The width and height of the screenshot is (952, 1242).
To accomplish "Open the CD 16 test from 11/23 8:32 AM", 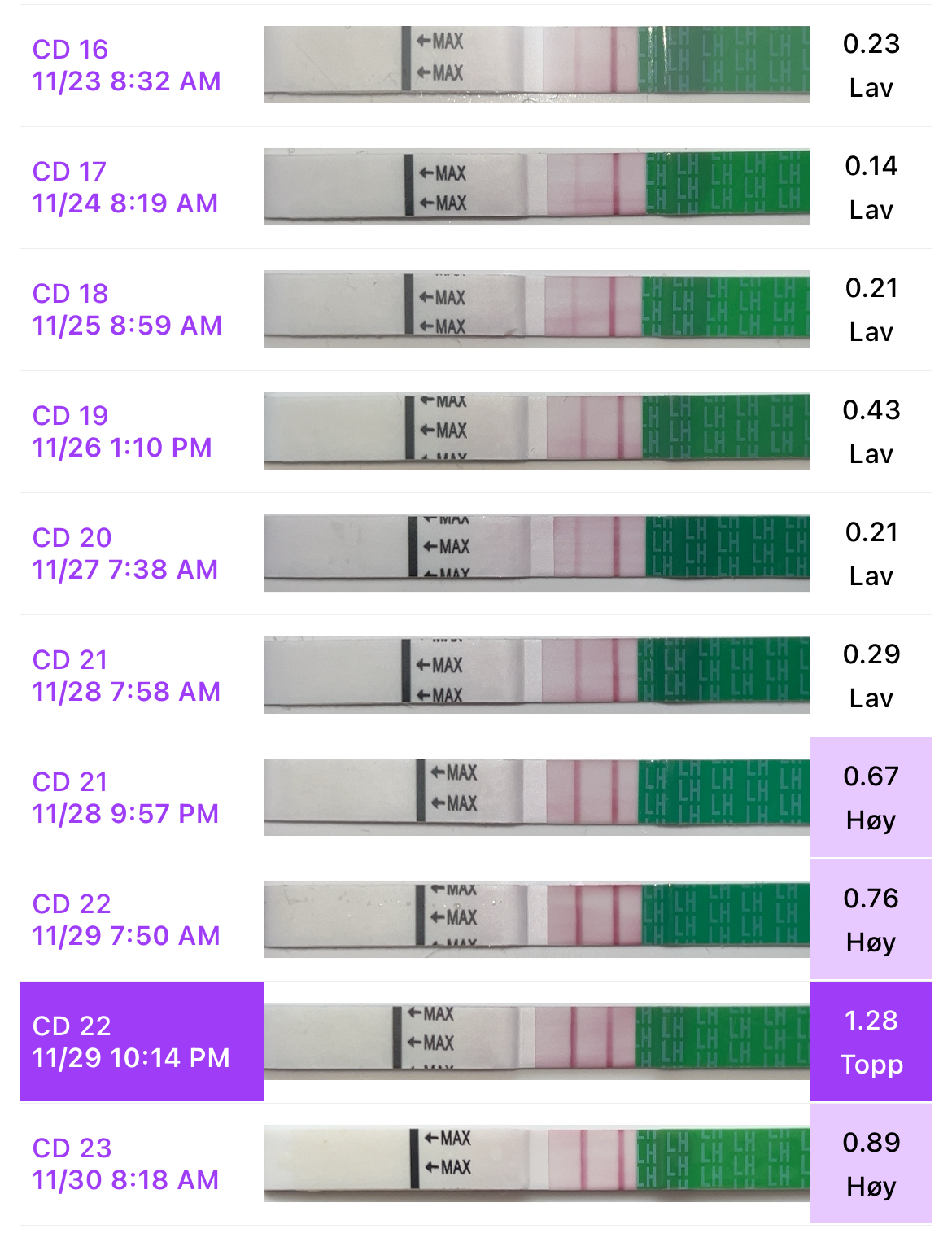I will [127, 65].
